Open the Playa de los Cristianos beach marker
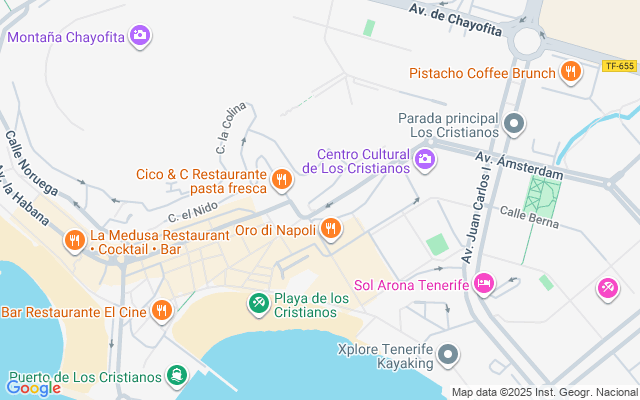Image resolution: width=640 pixels, height=400 pixels. pyautogui.click(x=258, y=302)
